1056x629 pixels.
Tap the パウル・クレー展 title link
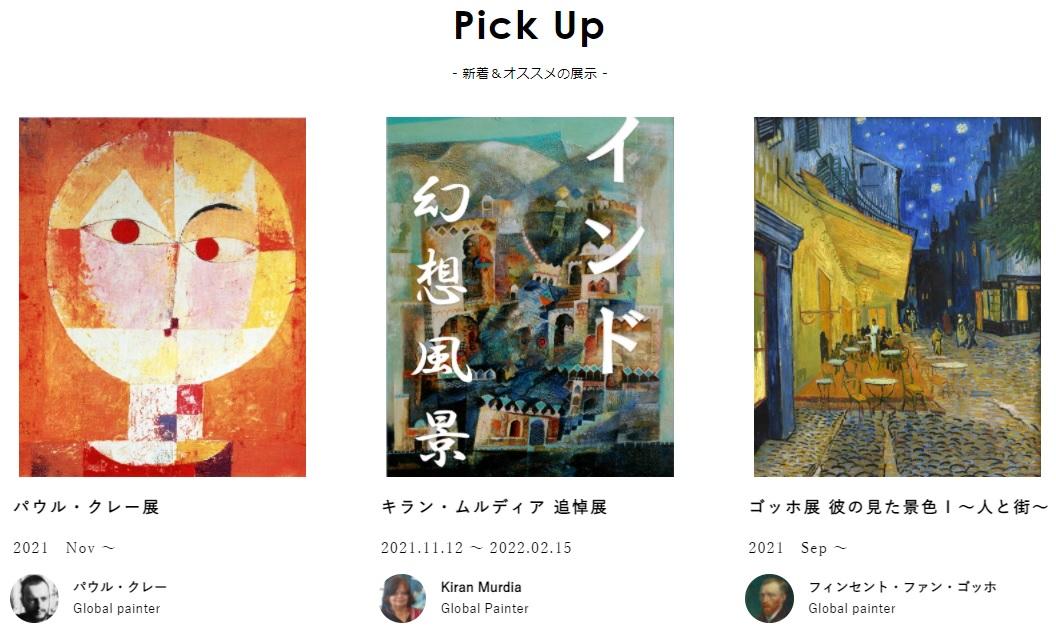pyautogui.click(x=87, y=507)
